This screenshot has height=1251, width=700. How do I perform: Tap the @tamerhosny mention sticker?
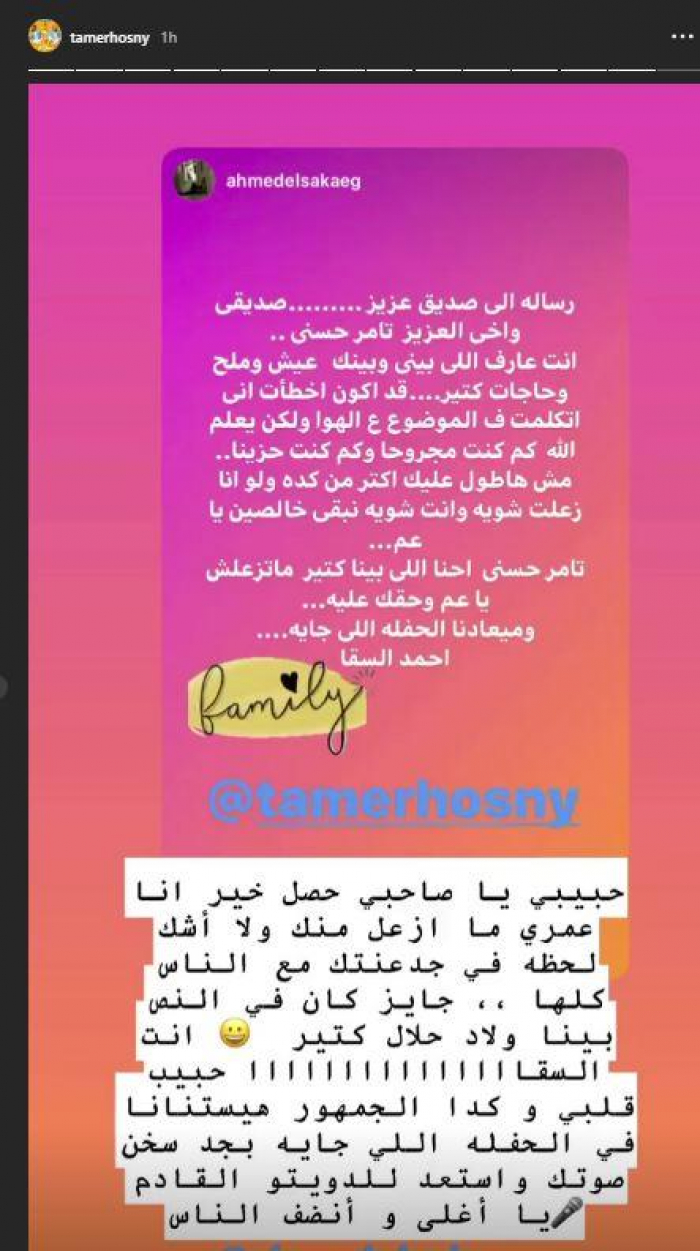coord(394,802)
